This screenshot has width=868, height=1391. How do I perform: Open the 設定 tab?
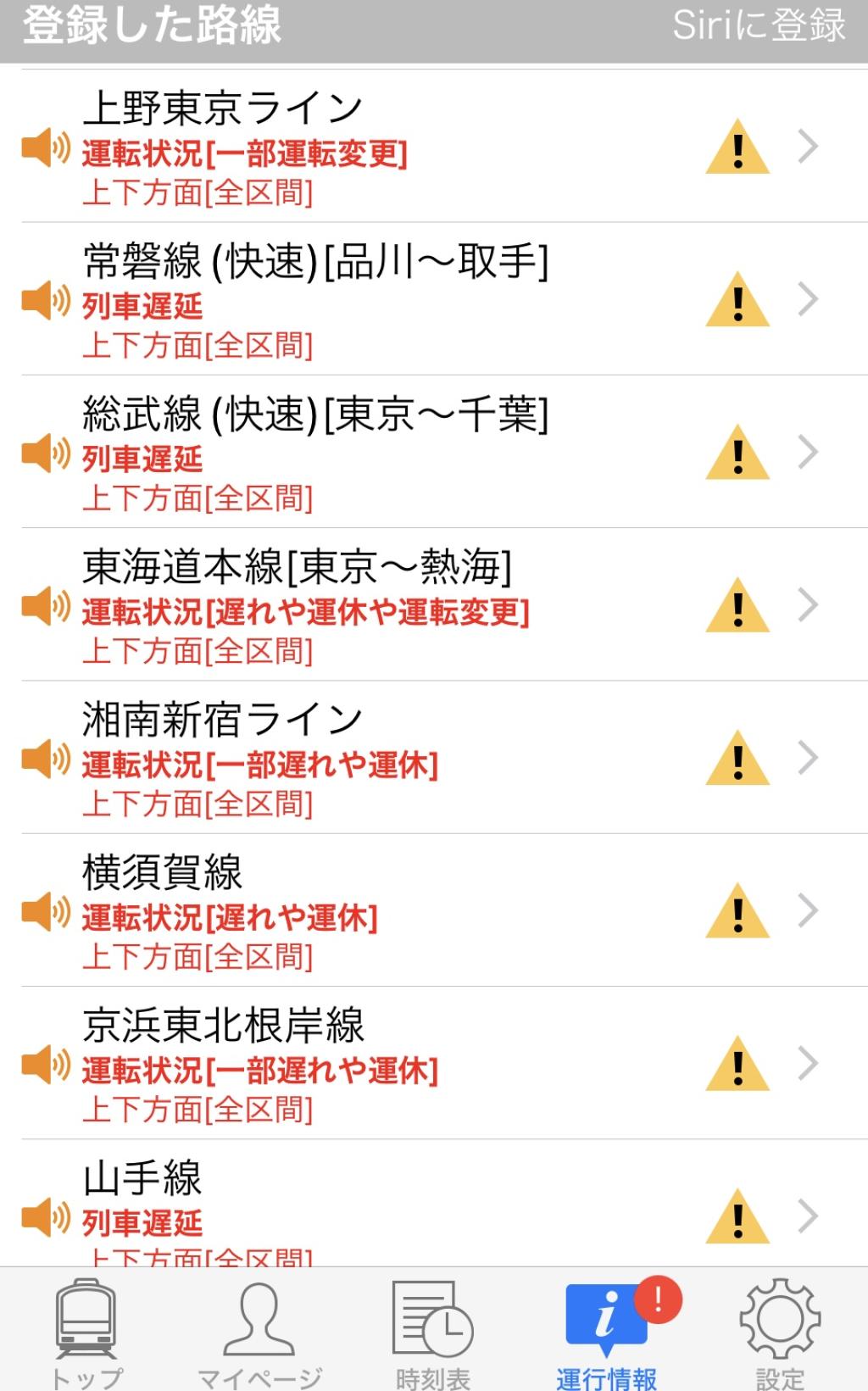tap(780, 1333)
